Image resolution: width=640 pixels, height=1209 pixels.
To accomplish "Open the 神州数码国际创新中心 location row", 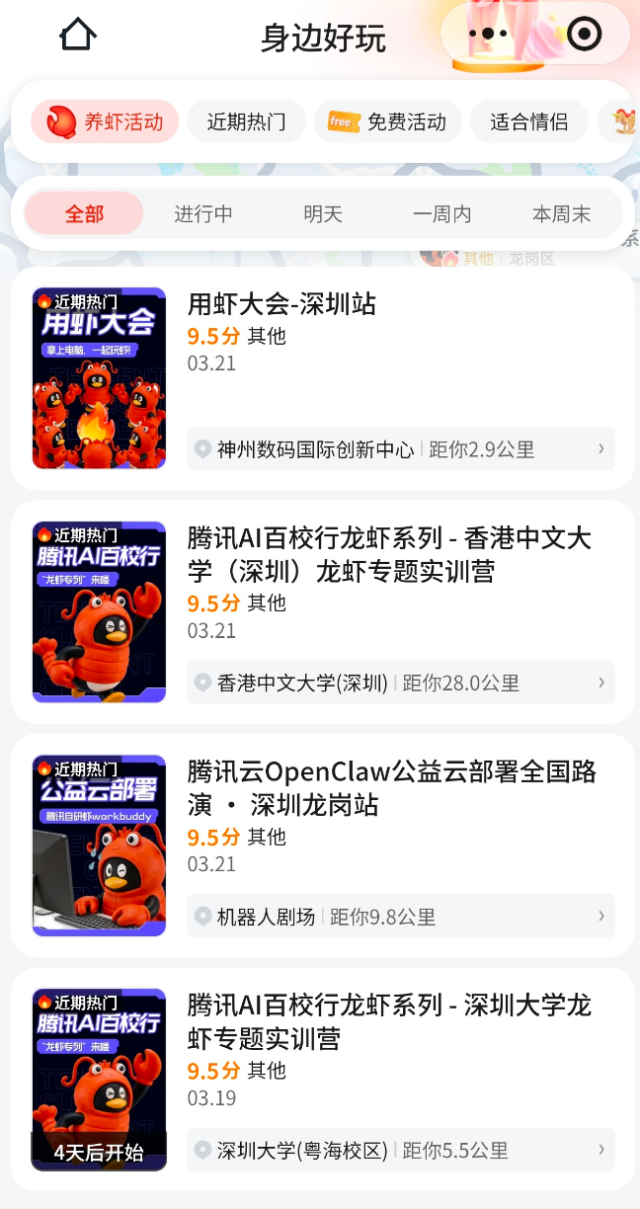I will click(x=400, y=449).
